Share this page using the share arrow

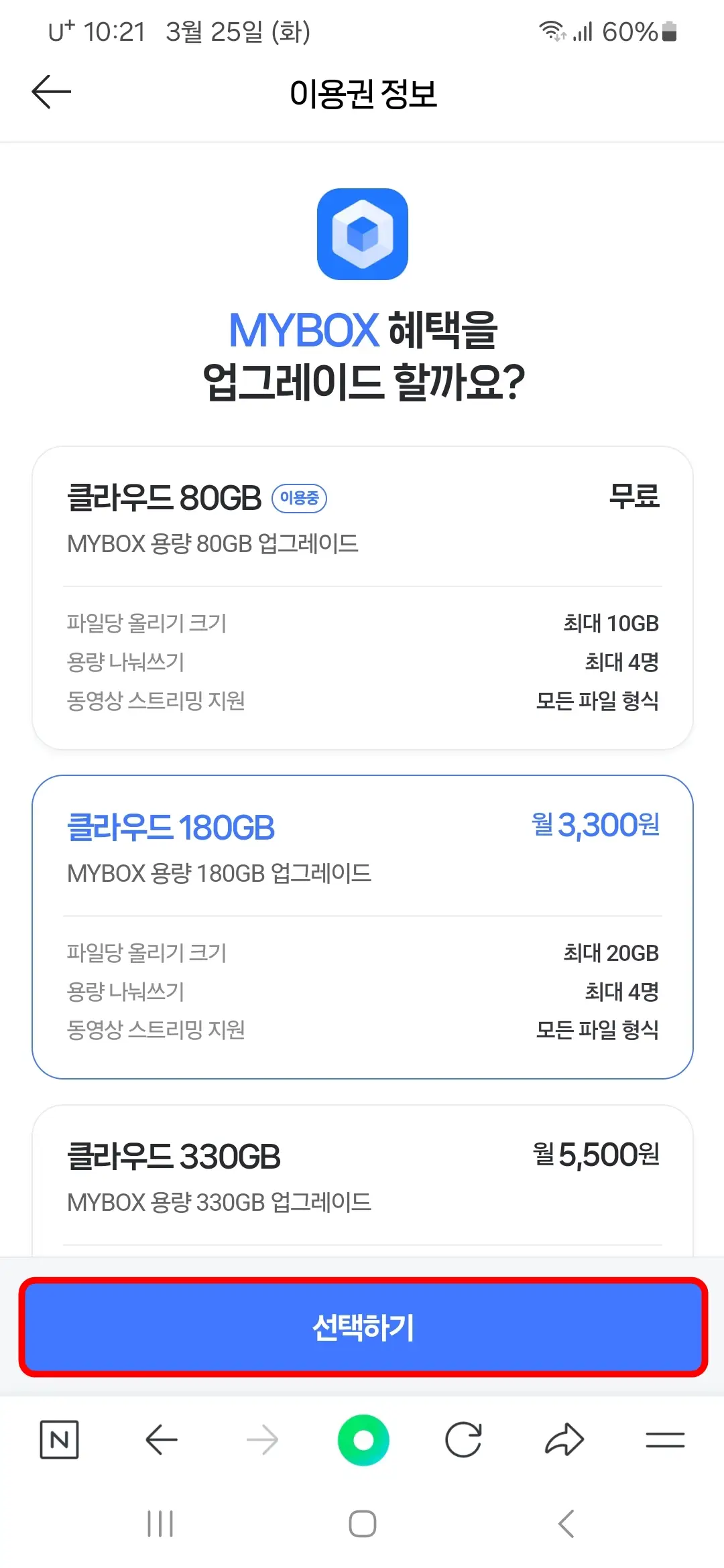click(x=566, y=1439)
